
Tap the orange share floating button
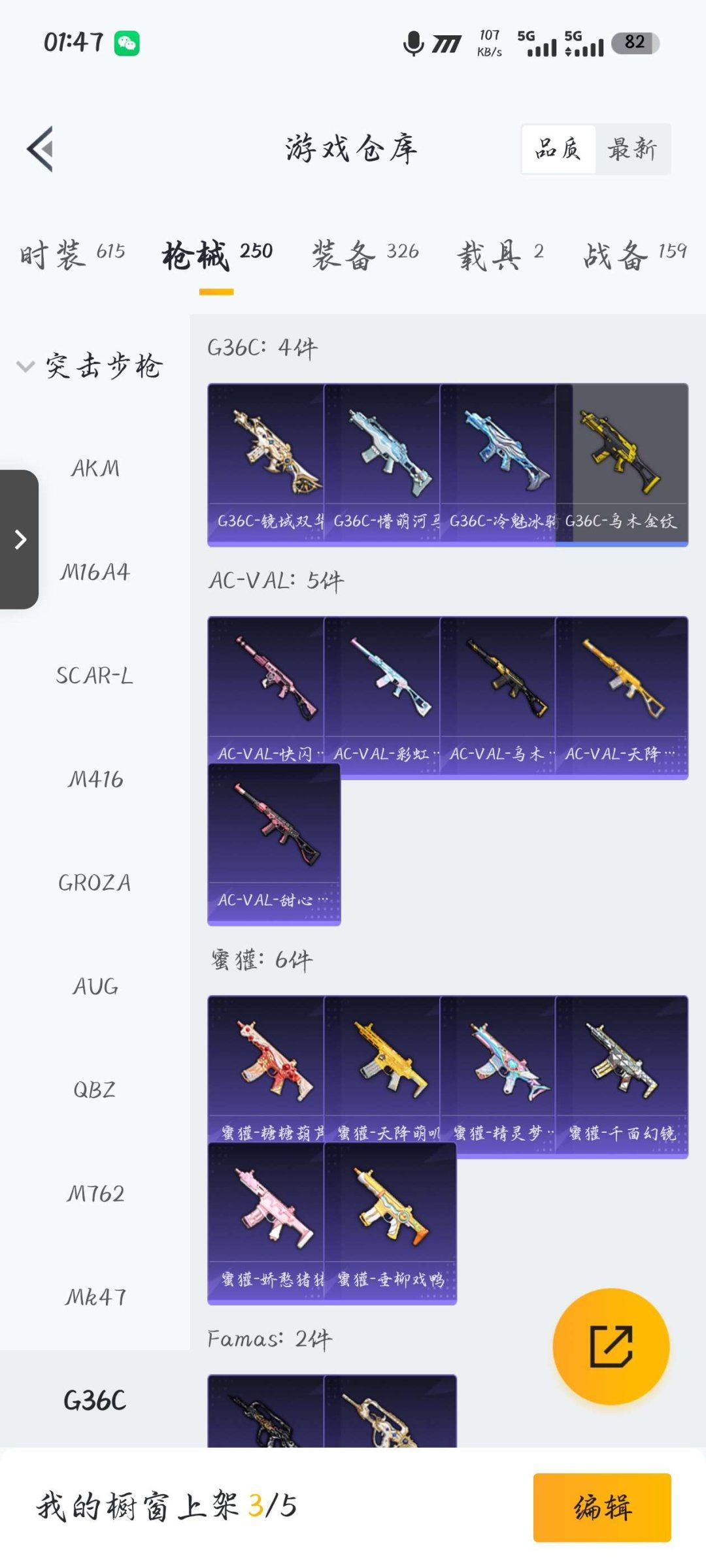point(611,1346)
